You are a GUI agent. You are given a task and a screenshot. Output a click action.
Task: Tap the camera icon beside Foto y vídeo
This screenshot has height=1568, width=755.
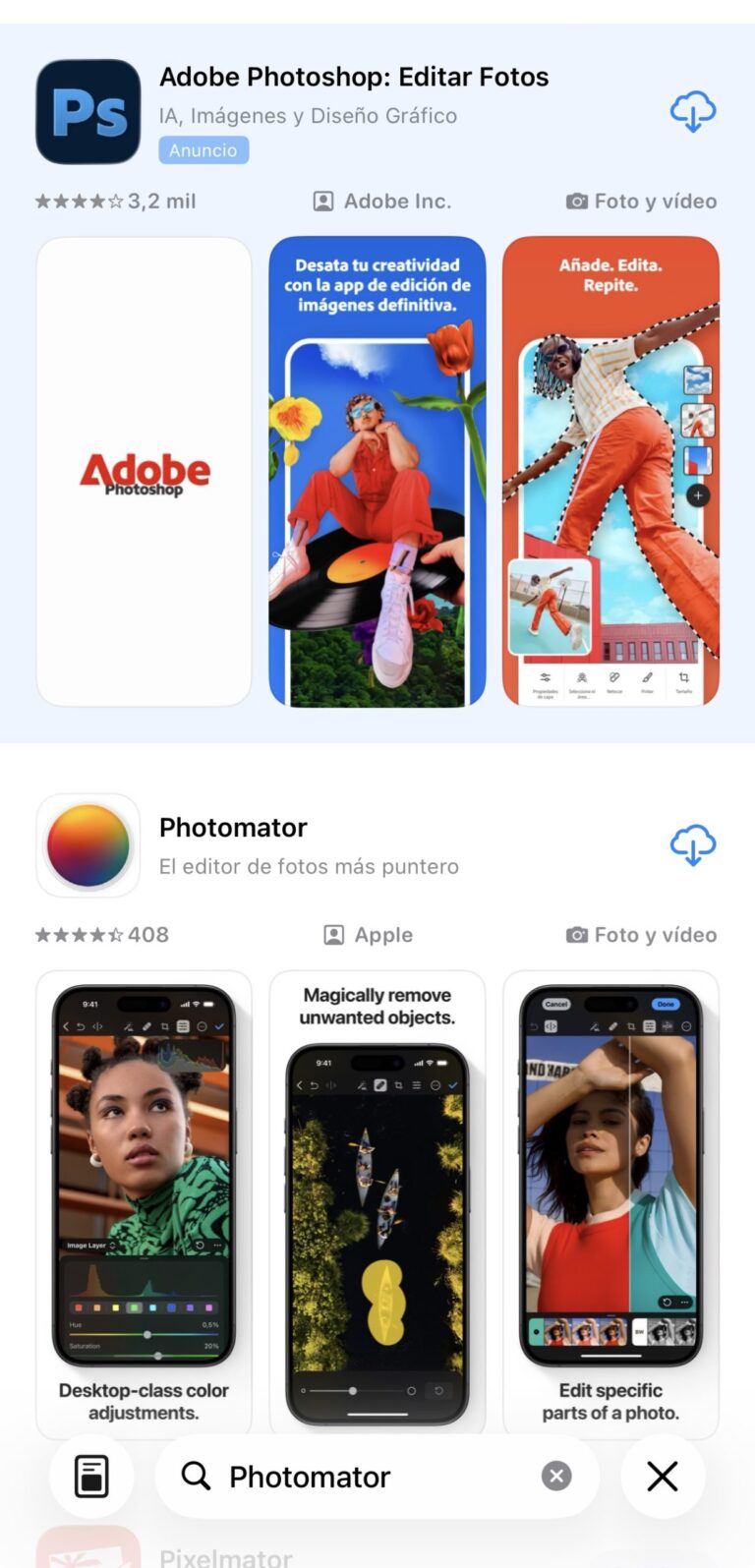coord(576,201)
